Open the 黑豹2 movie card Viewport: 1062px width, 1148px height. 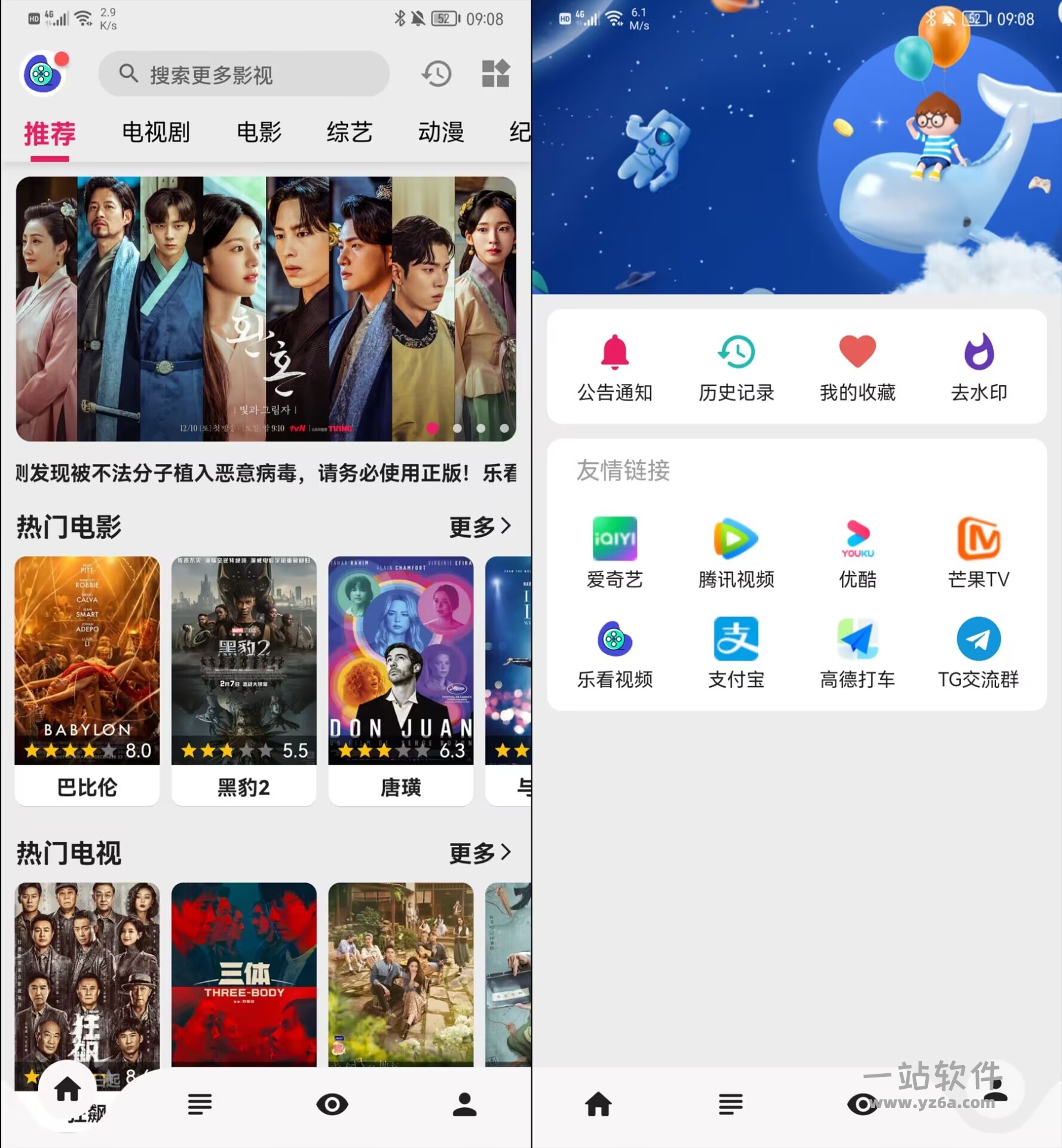244,680
